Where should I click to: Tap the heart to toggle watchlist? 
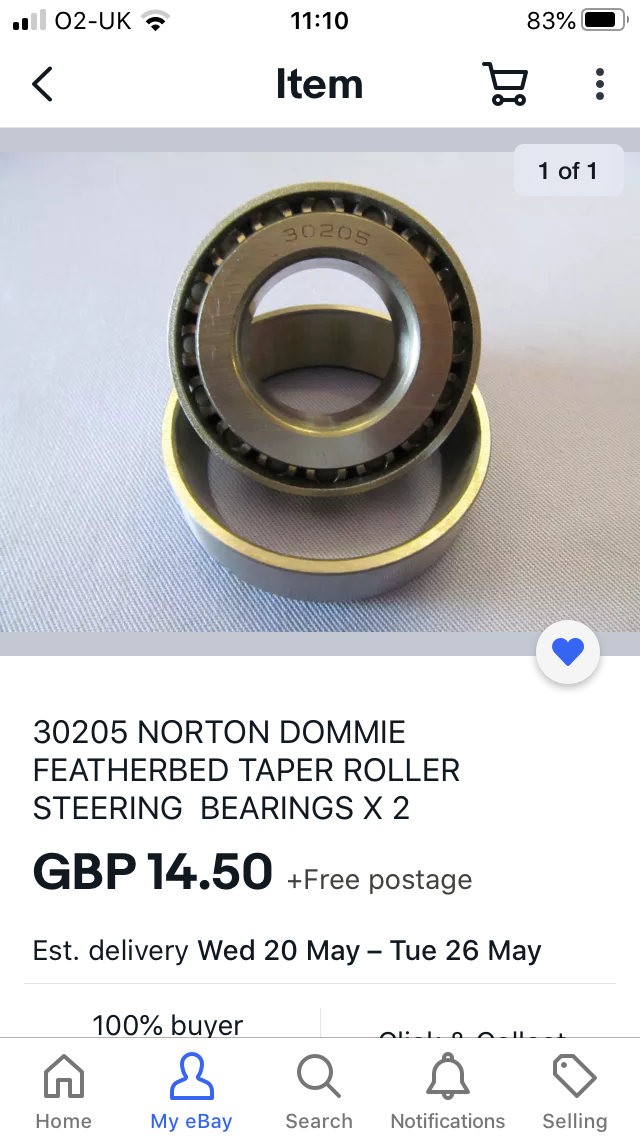tap(568, 652)
